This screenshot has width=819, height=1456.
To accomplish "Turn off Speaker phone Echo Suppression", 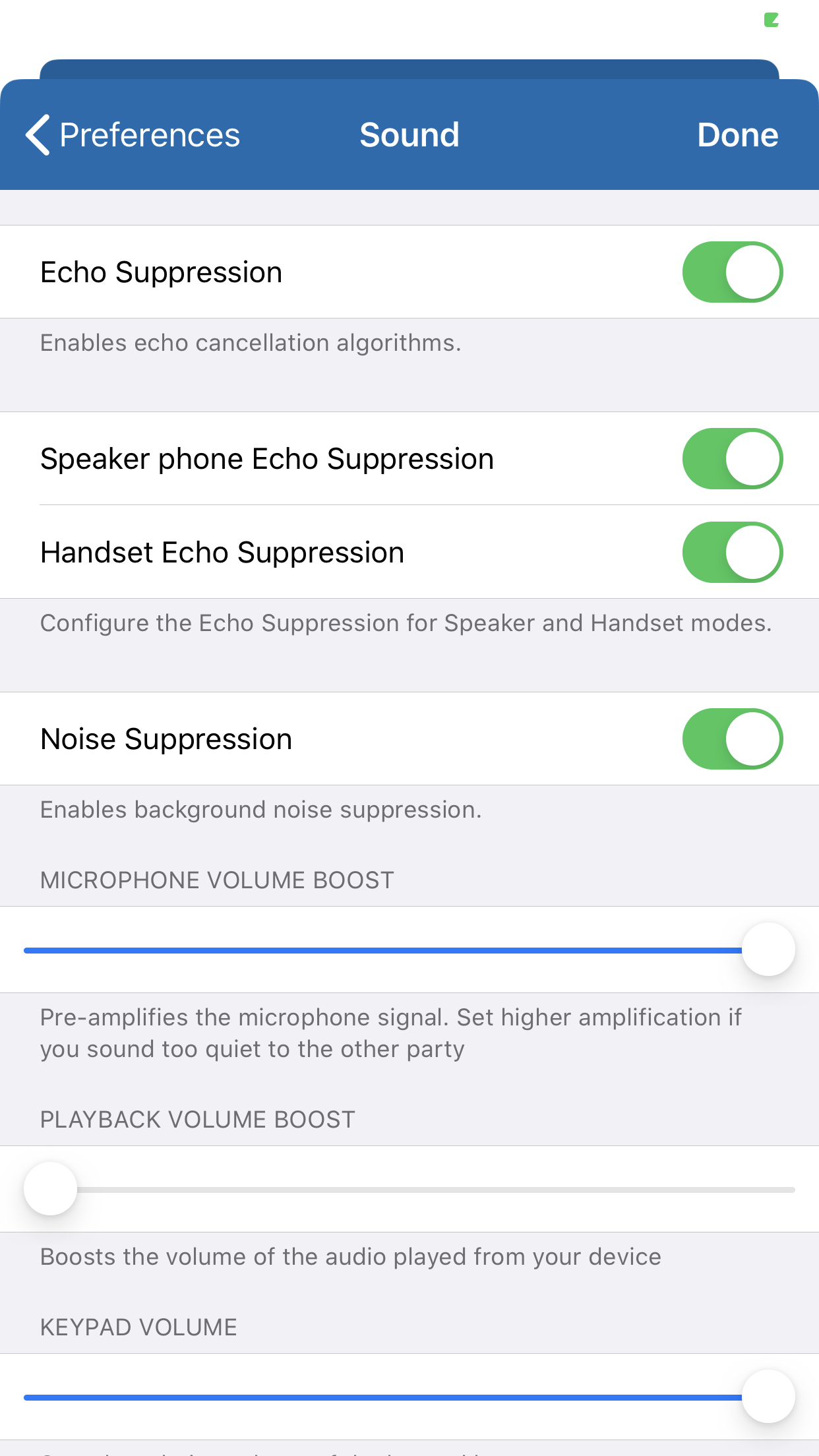I will tap(732, 459).
